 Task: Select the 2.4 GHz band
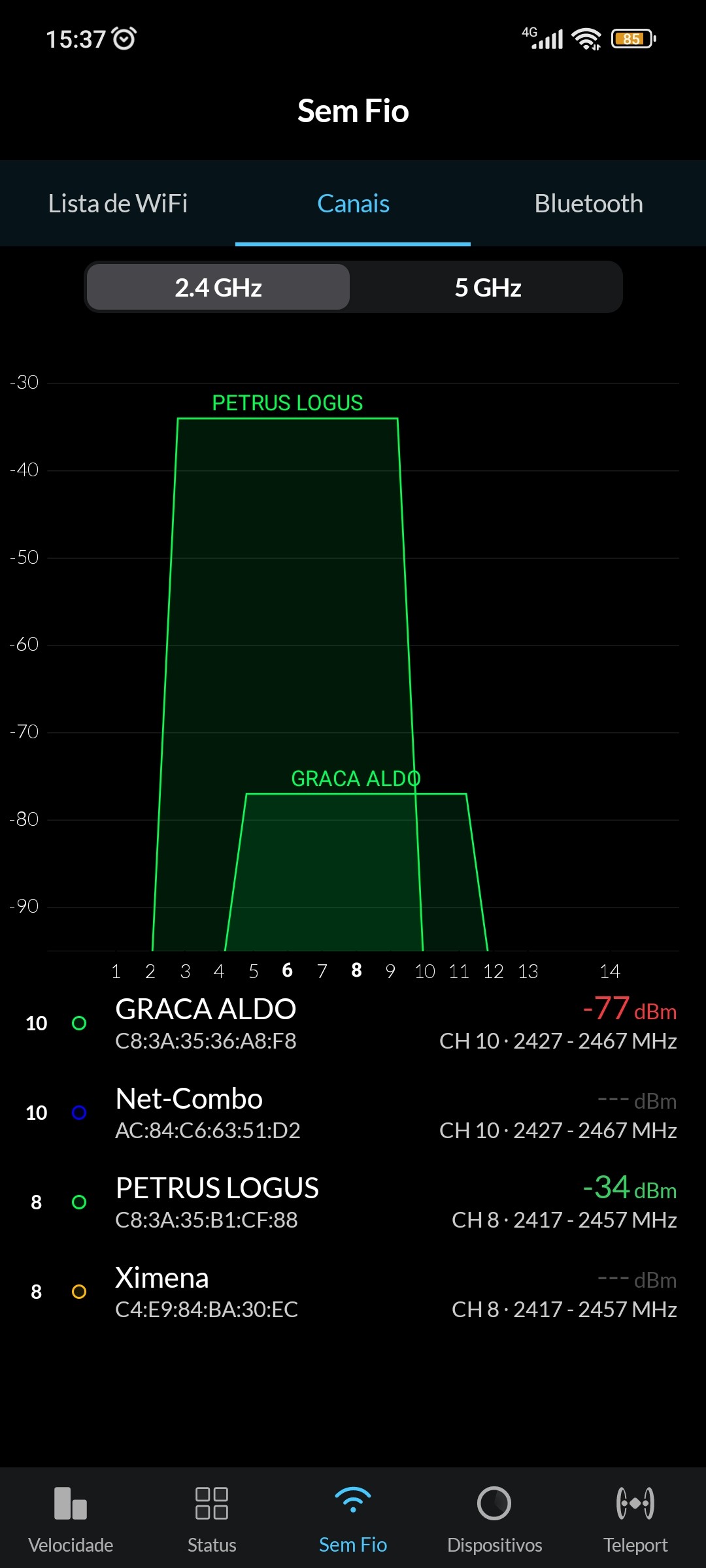(x=218, y=287)
